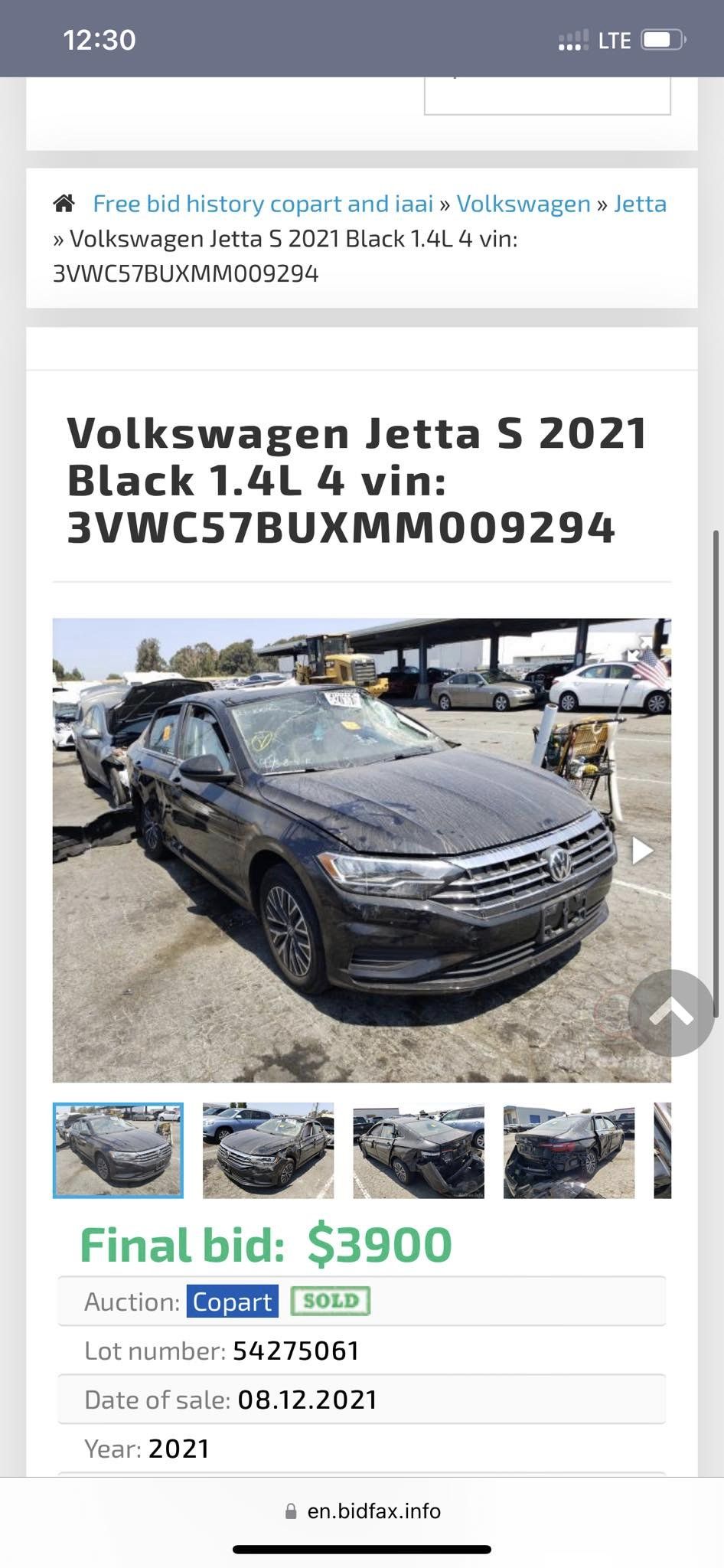The width and height of the screenshot is (724, 1568).
Task: Open the Jetta breadcrumb link
Action: 640,204
